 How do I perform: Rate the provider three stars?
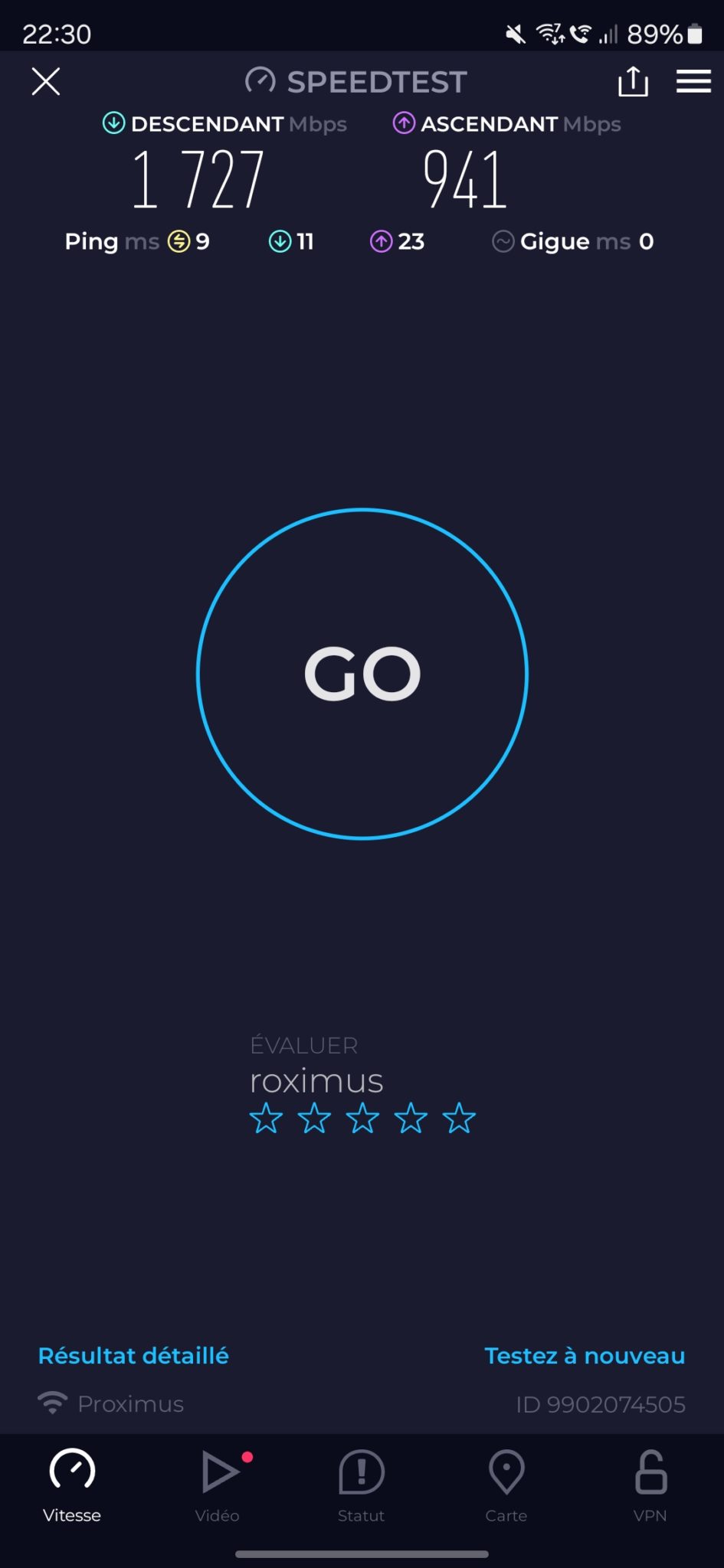pos(362,1119)
